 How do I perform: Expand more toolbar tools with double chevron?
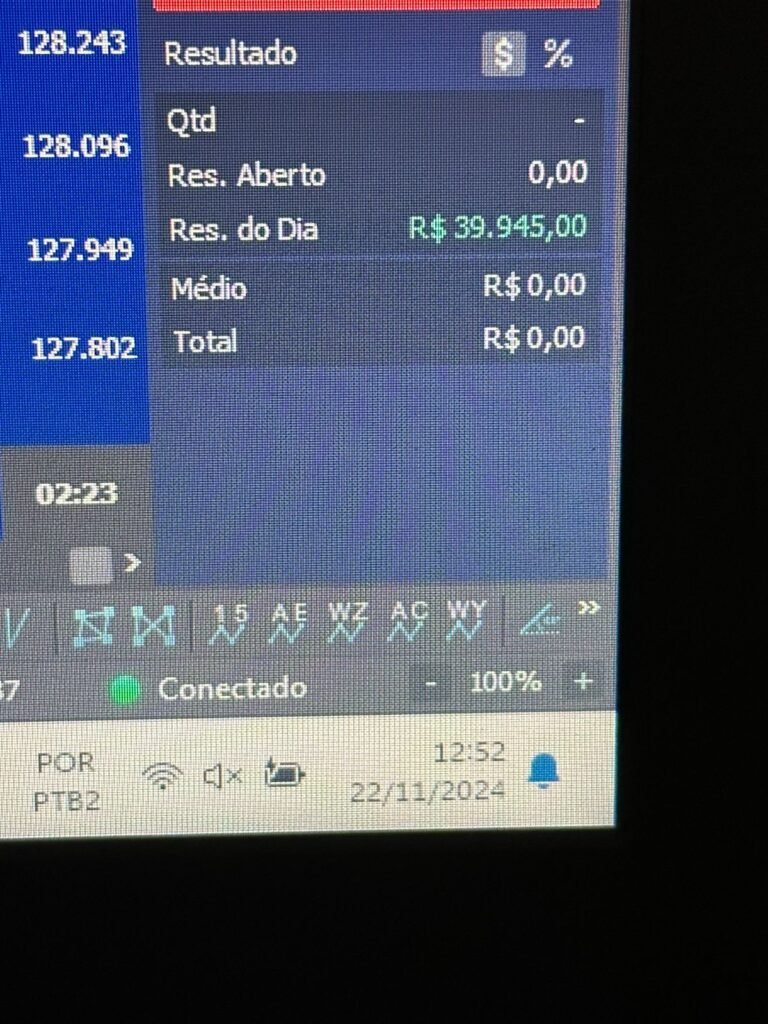pos(588,608)
